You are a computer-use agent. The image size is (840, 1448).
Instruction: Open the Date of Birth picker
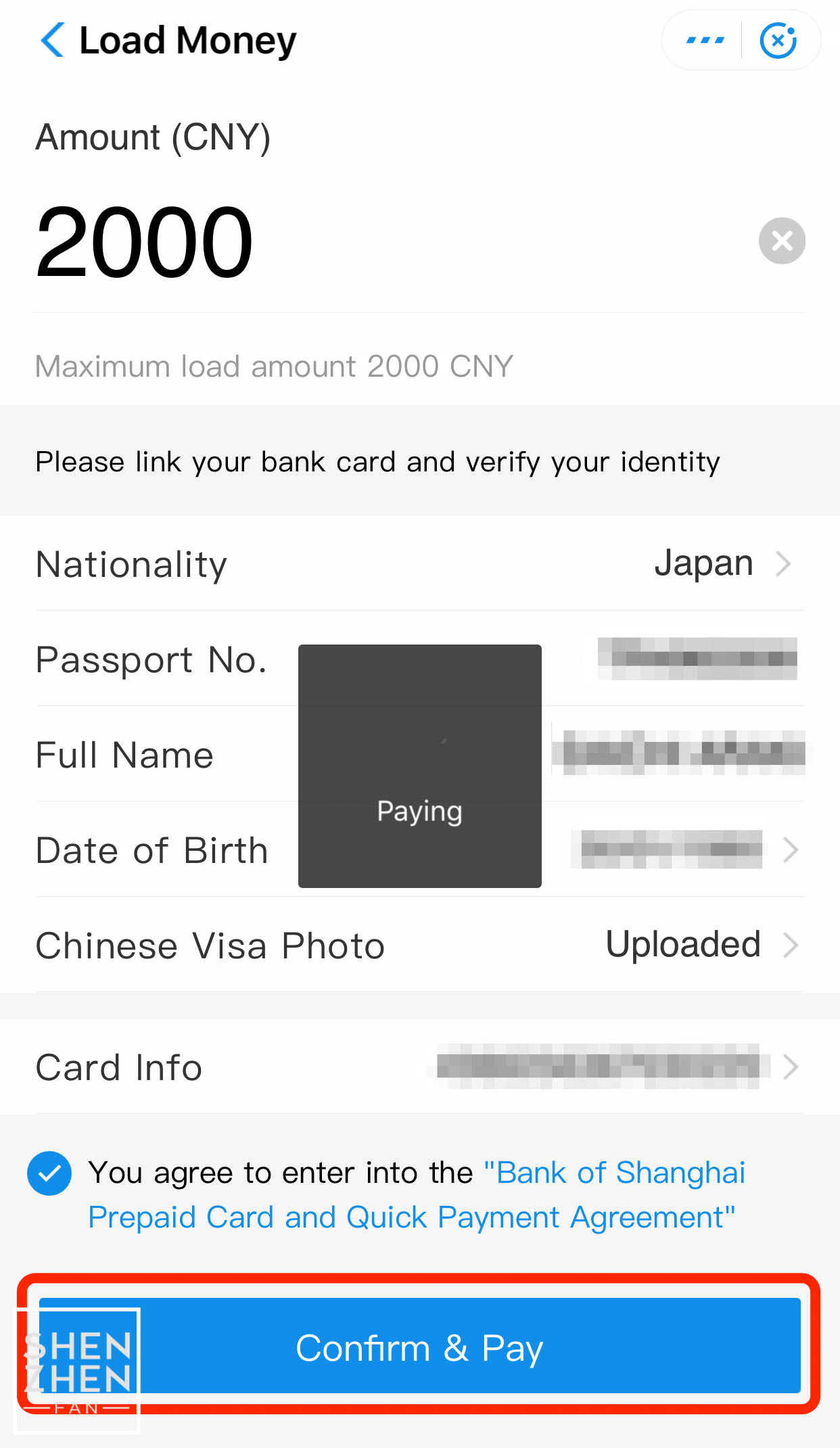(x=419, y=849)
